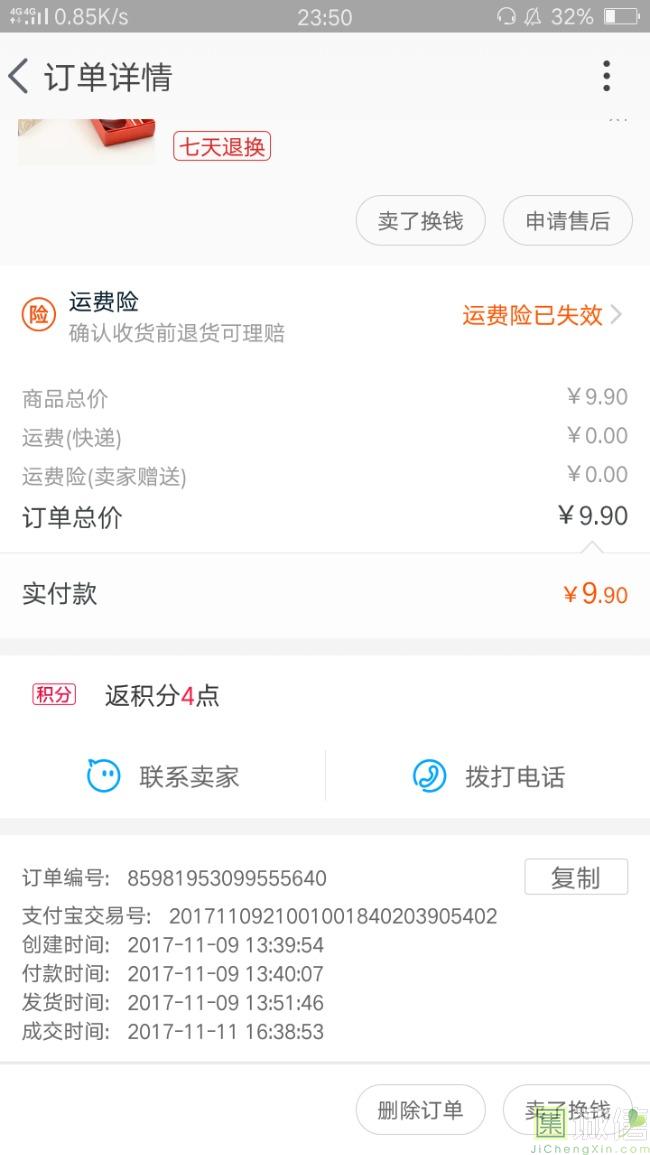Tap the bottom 卖了换钱 button
This screenshot has height=1155, width=650.
567,1109
